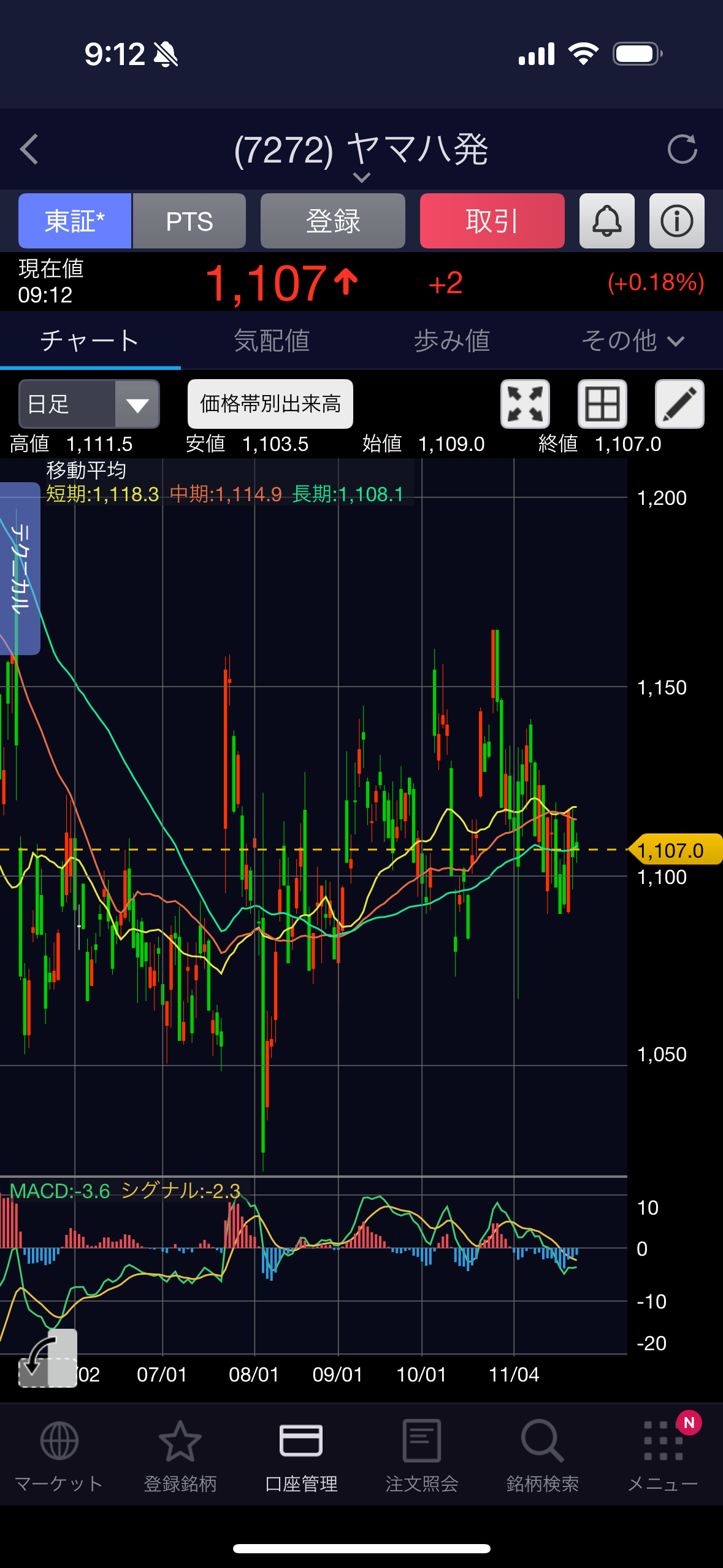This screenshot has width=723, height=1568.
Task: Tap the 登録 button
Action: click(x=333, y=221)
